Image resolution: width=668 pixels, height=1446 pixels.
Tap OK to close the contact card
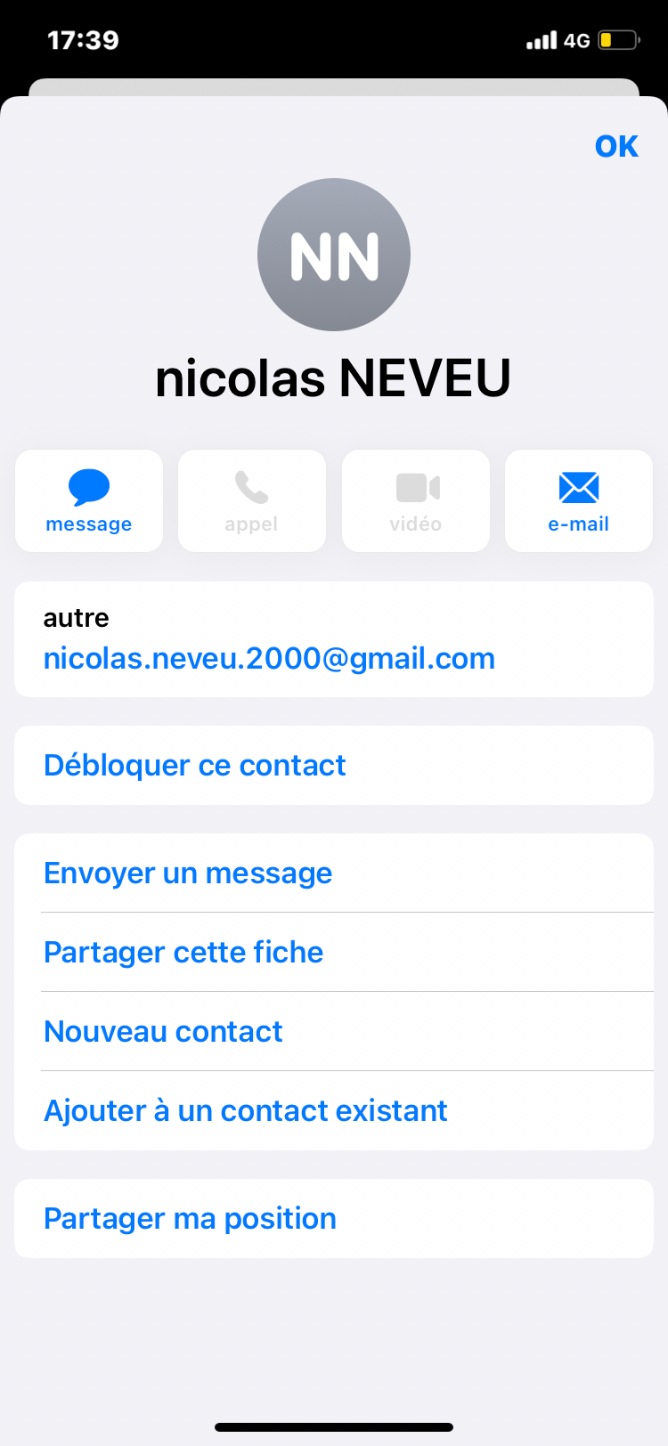coord(616,146)
